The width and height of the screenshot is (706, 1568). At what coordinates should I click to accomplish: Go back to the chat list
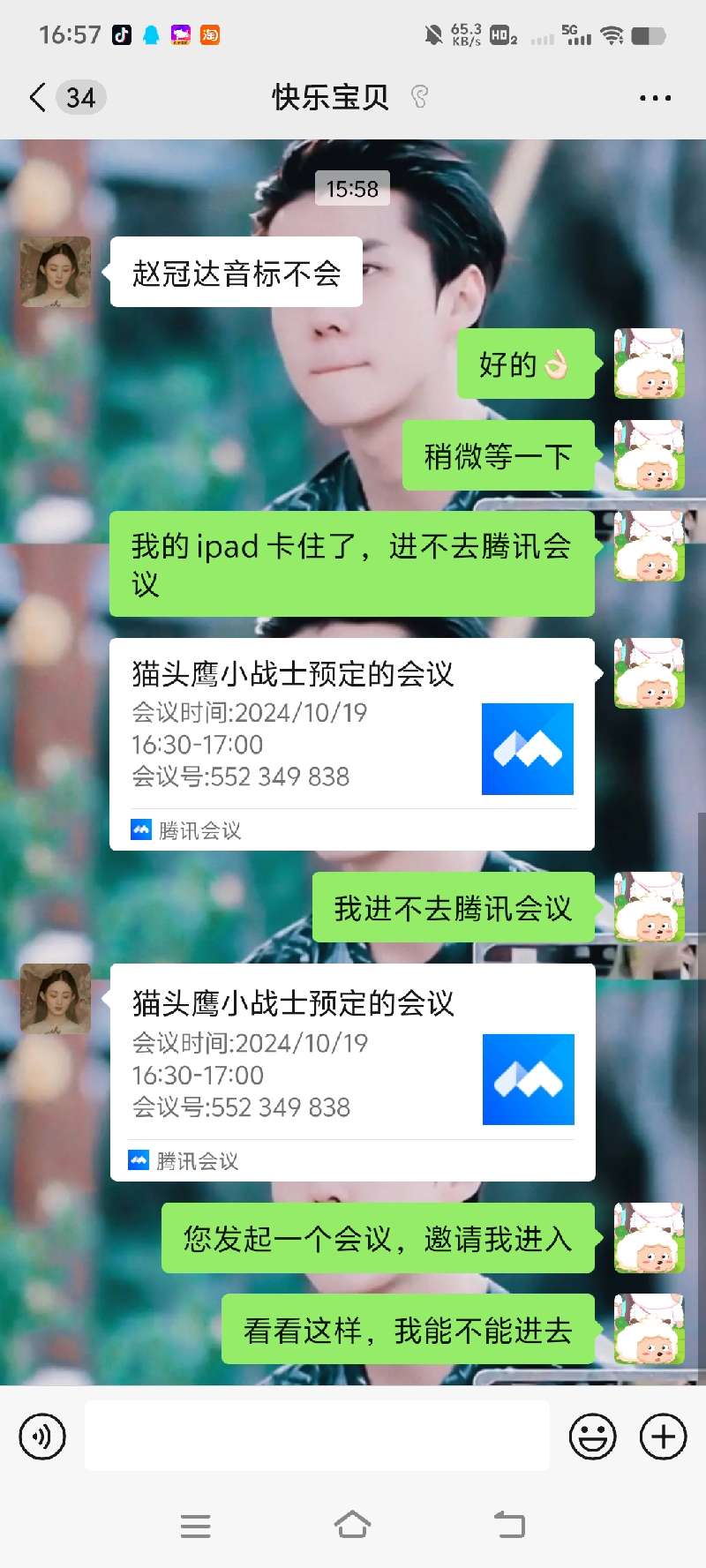38,97
